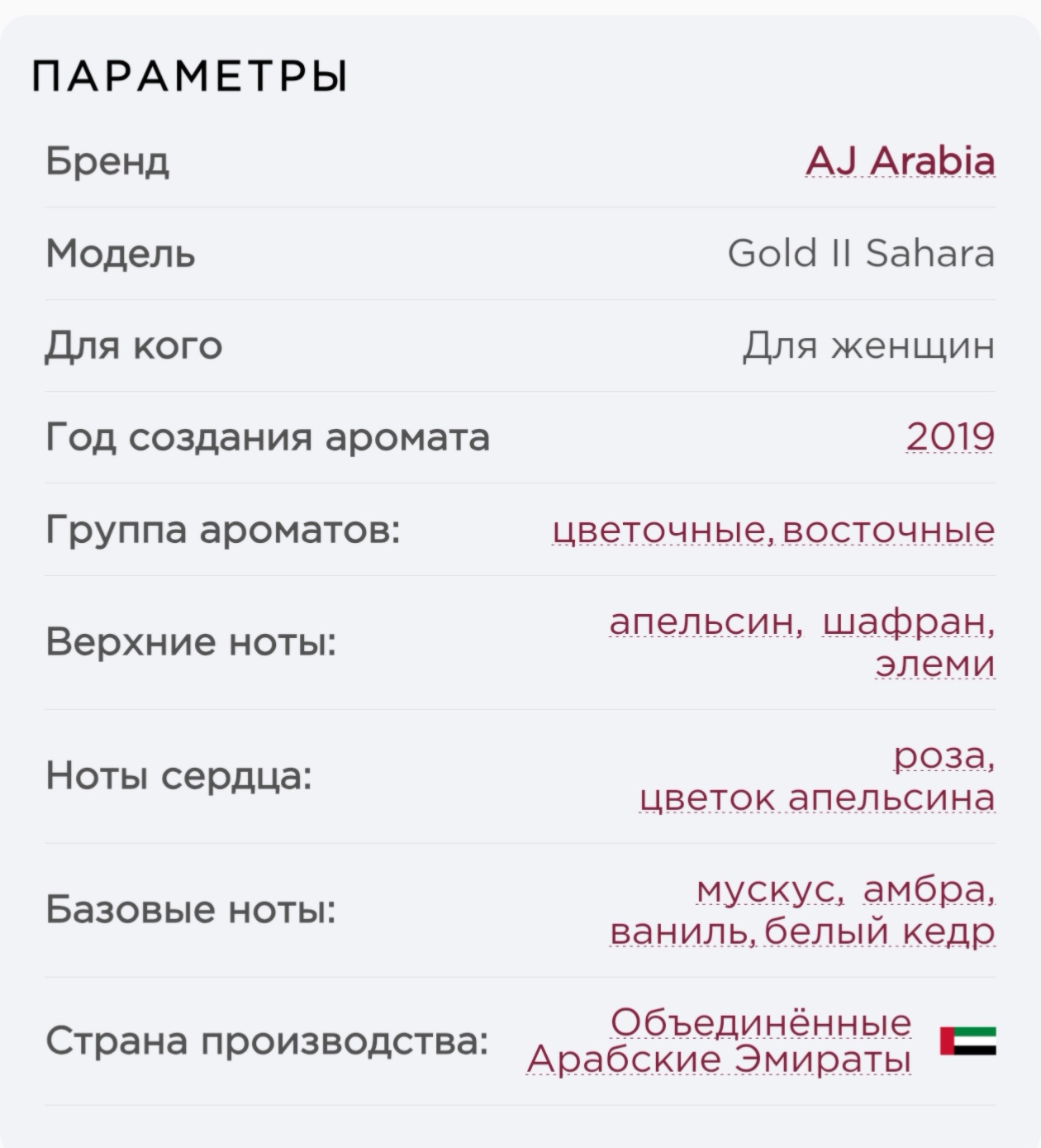Image resolution: width=1041 pixels, height=1148 pixels.
Task: Open the цветочные fragrance group link
Action: tap(663, 530)
